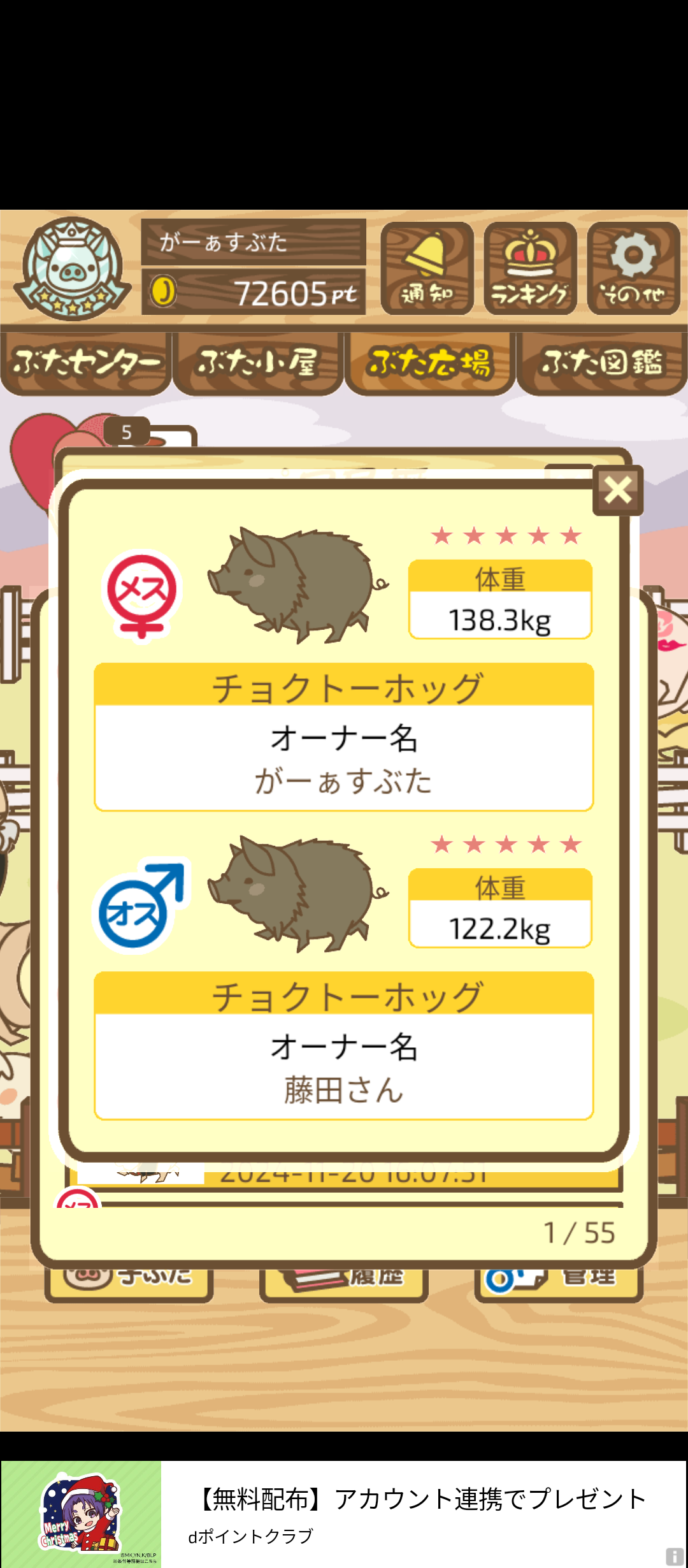Open the その他 settings gear

633,268
